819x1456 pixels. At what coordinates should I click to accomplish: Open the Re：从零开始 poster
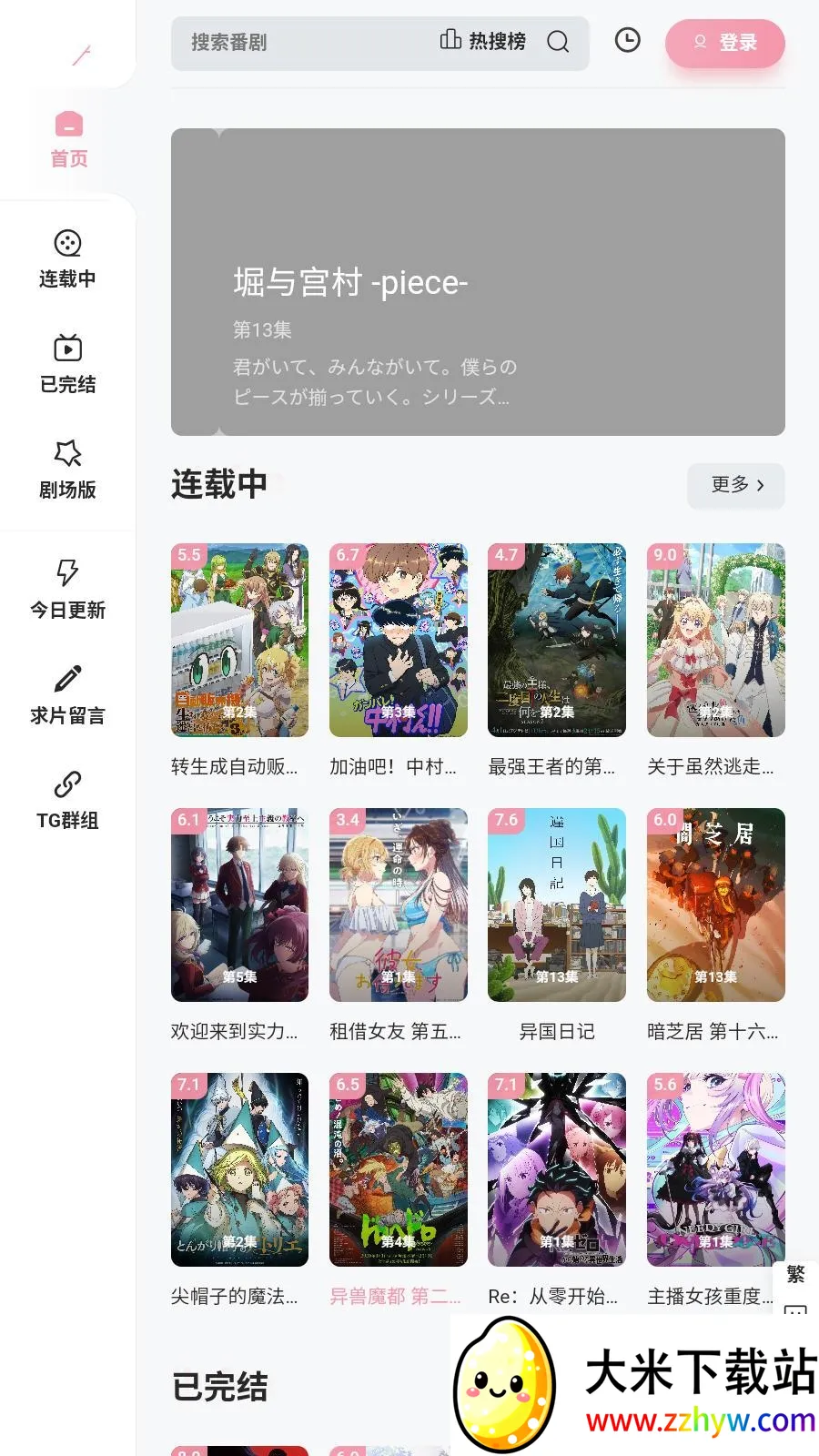click(x=556, y=1170)
